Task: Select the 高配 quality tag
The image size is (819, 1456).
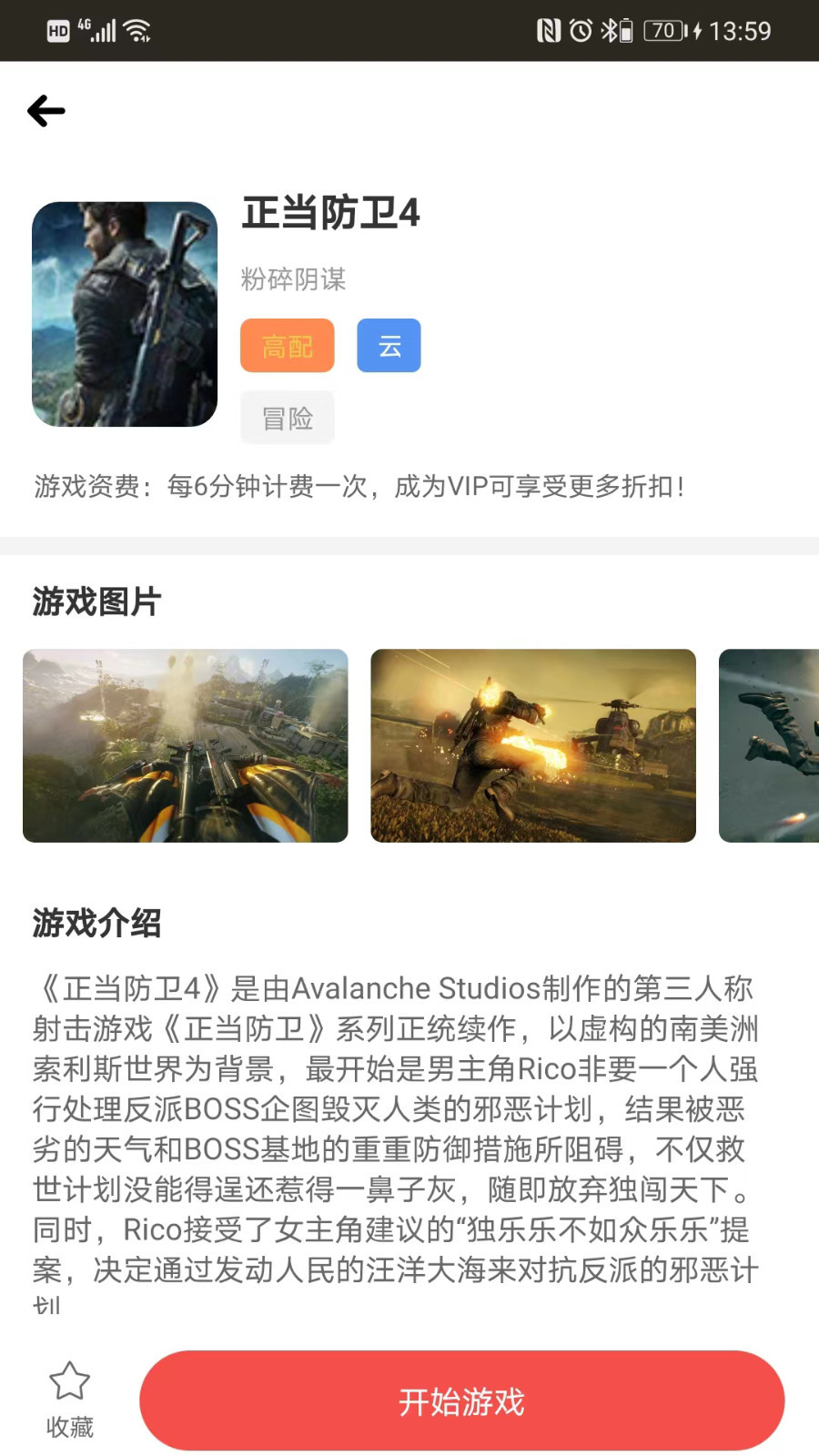Action: pos(287,346)
